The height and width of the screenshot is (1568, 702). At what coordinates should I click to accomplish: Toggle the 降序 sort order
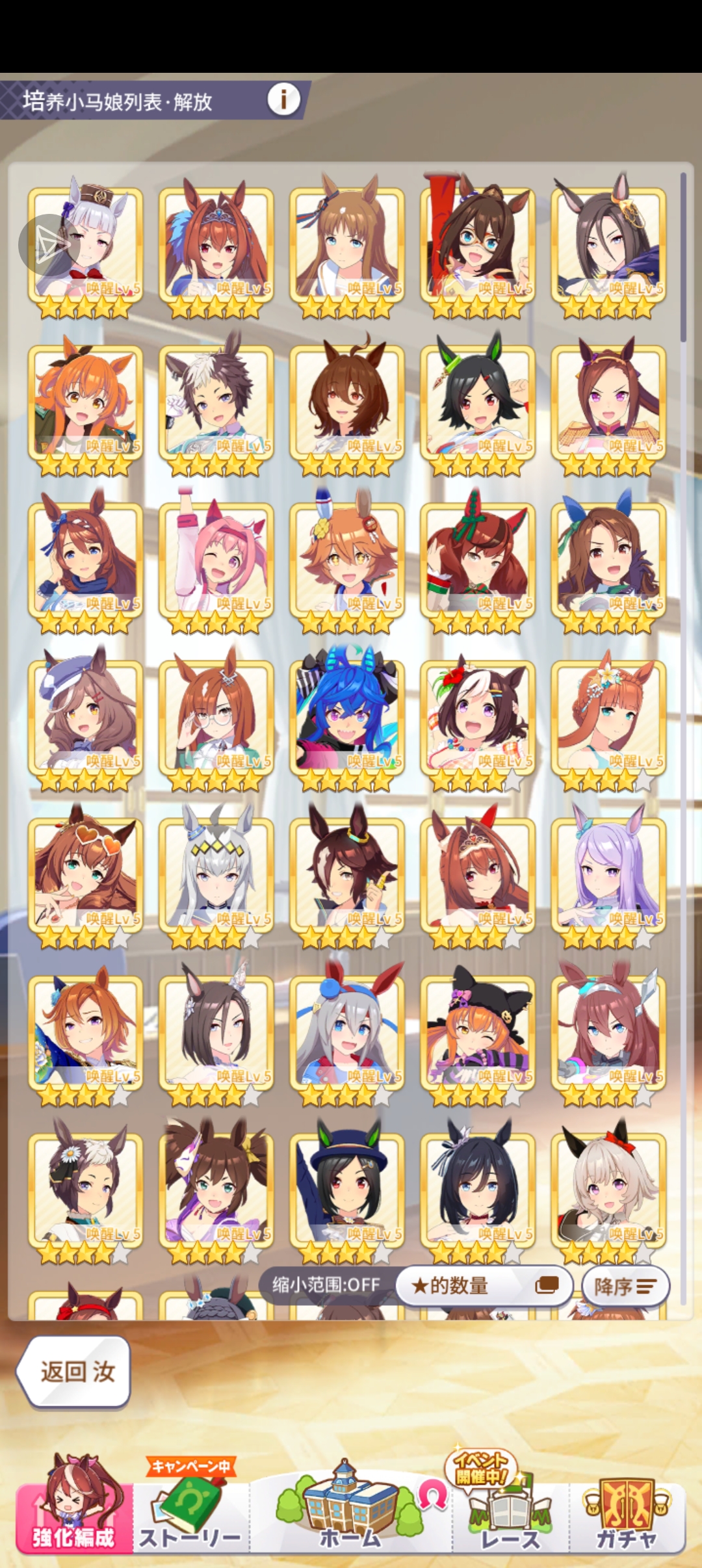click(x=625, y=1286)
